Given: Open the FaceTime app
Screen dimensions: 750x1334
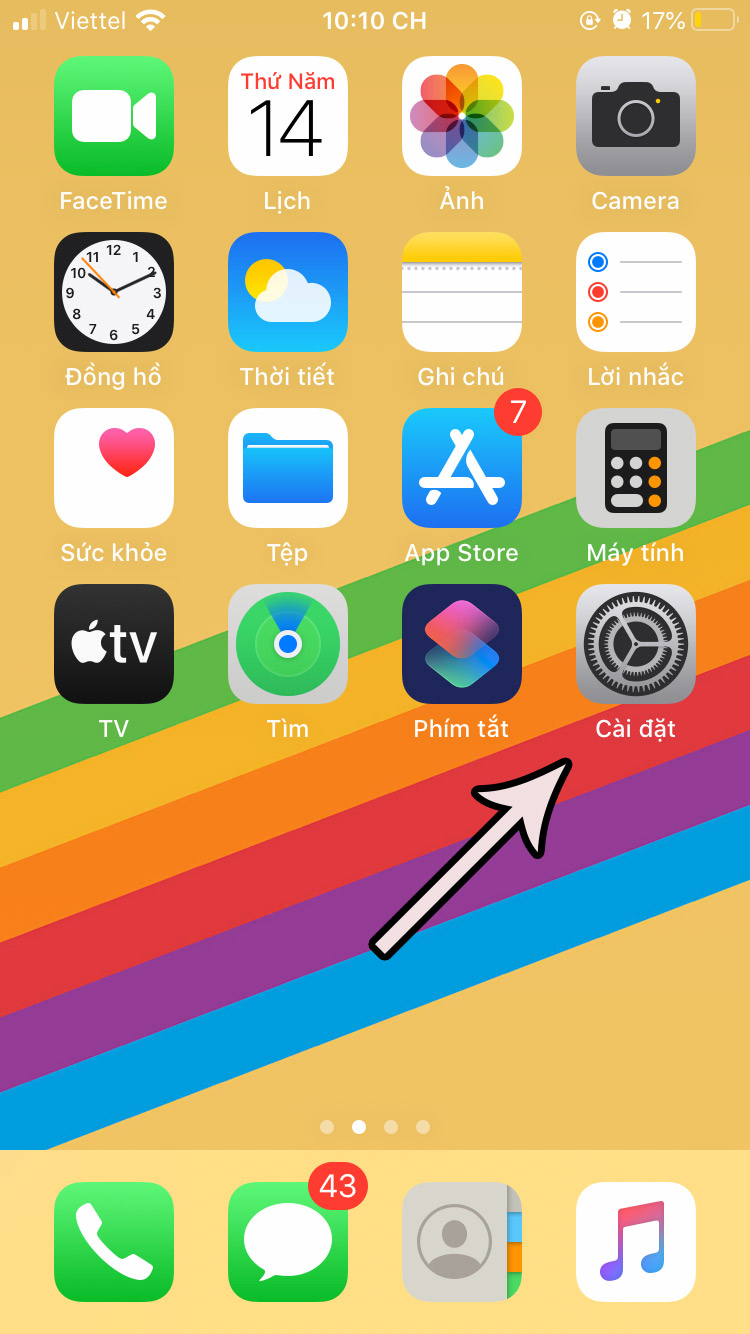Looking at the screenshot, I should click(114, 116).
